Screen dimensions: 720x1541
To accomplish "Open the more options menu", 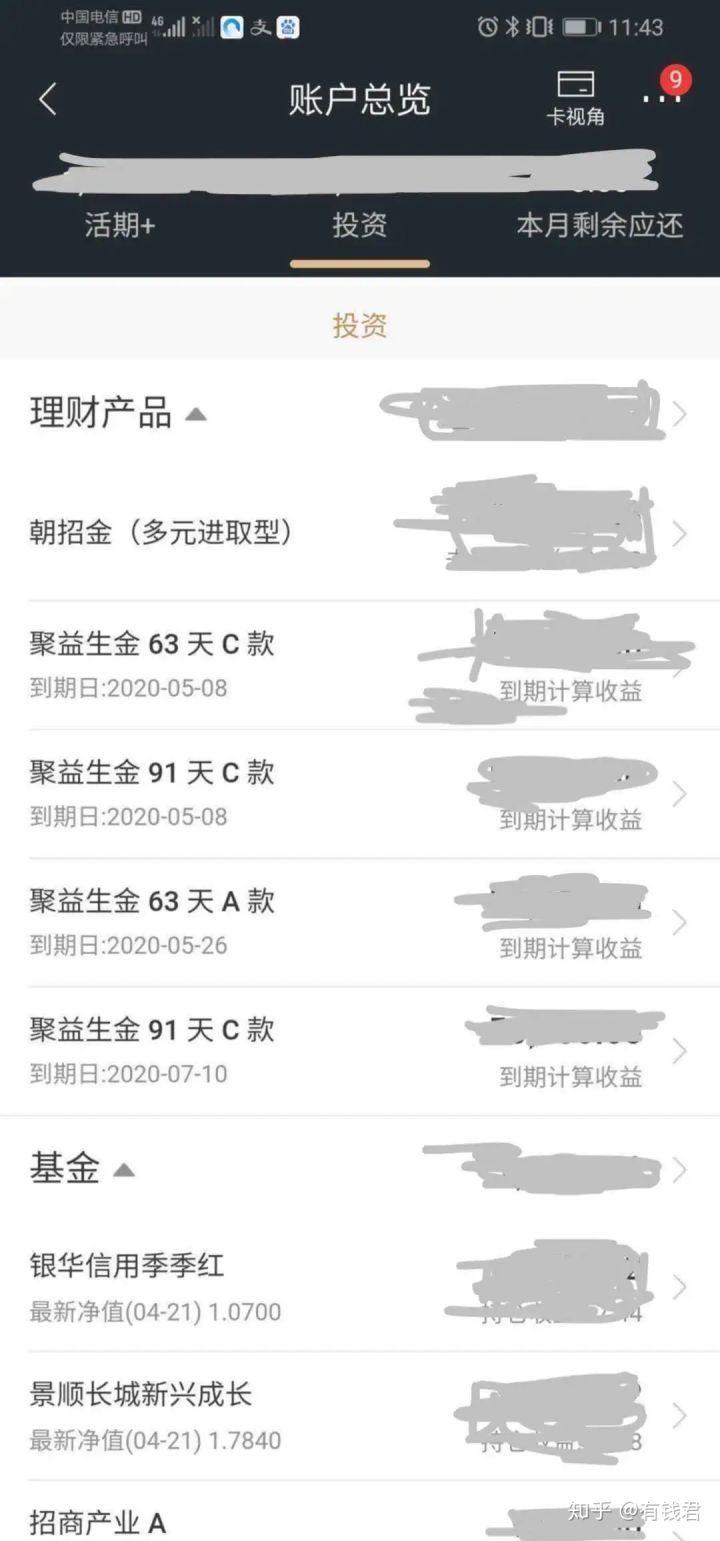I will pyautogui.click(x=661, y=100).
